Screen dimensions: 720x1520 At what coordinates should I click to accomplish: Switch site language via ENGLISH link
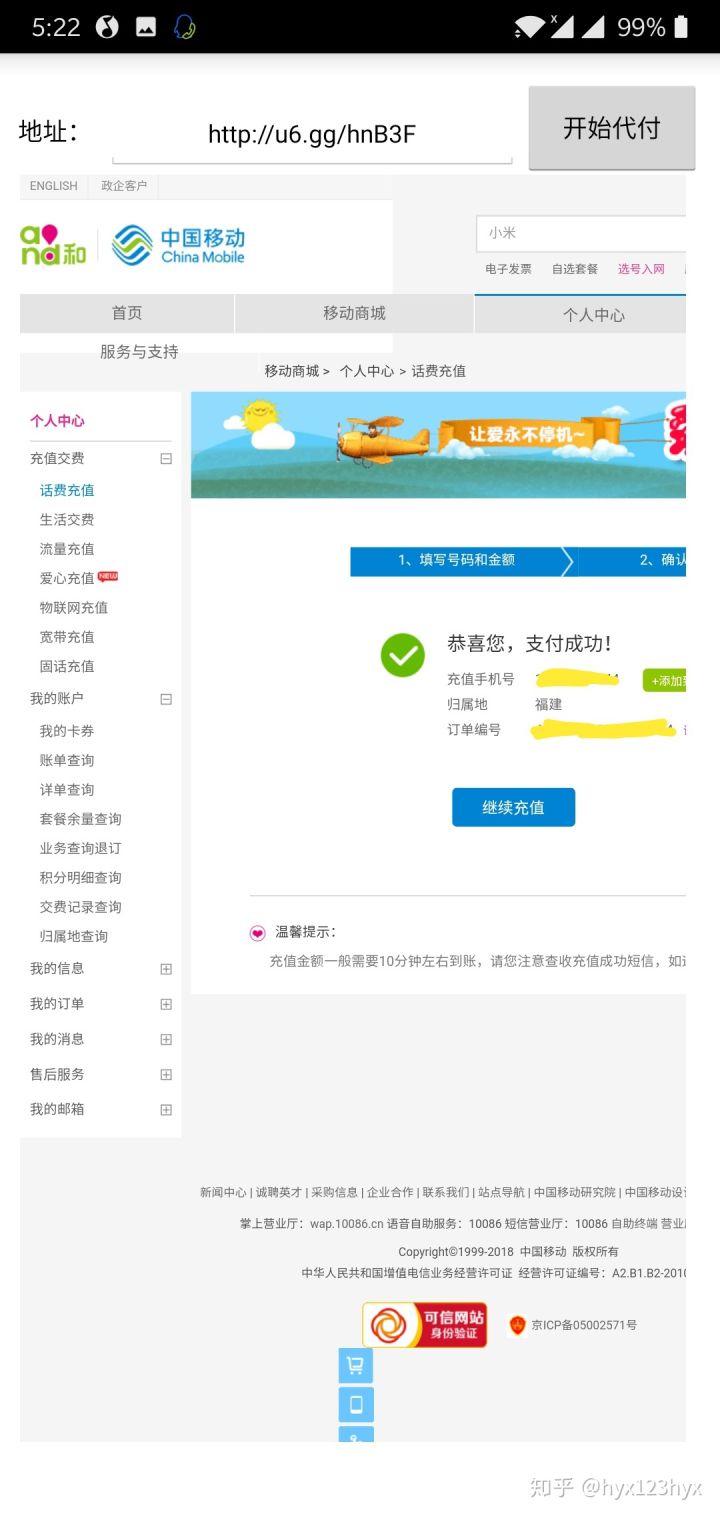tap(54, 186)
